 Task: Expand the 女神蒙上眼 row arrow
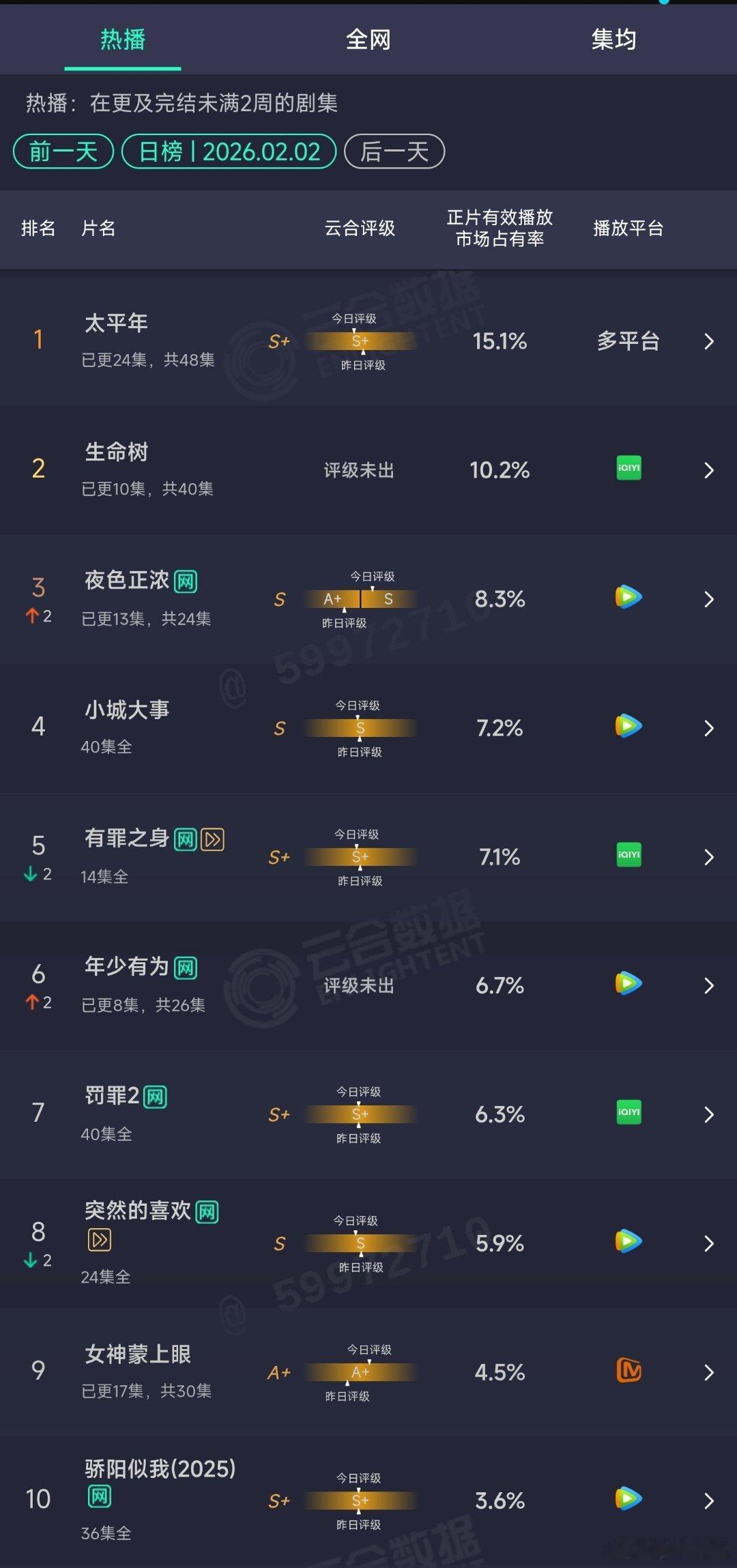pyautogui.click(x=708, y=1372)
